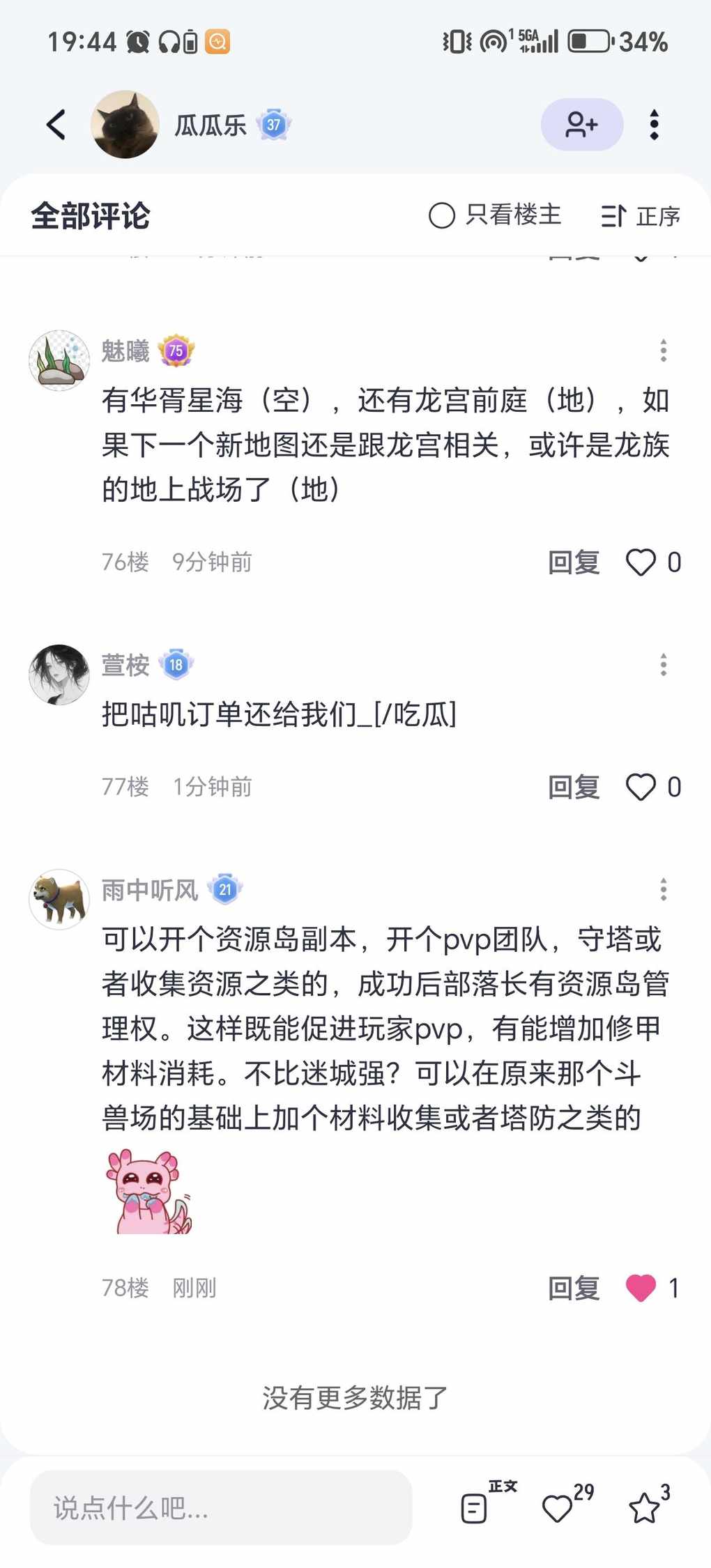Like 魅曦's comment on 76楼
The height and width of the screenshot is (1568, 711).
641,562
